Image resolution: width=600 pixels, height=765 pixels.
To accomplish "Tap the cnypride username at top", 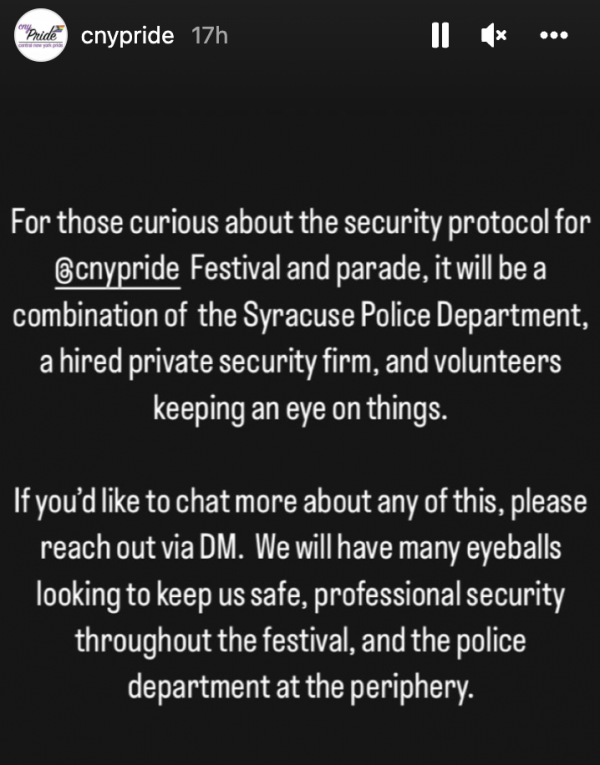I will pos(127,36).
